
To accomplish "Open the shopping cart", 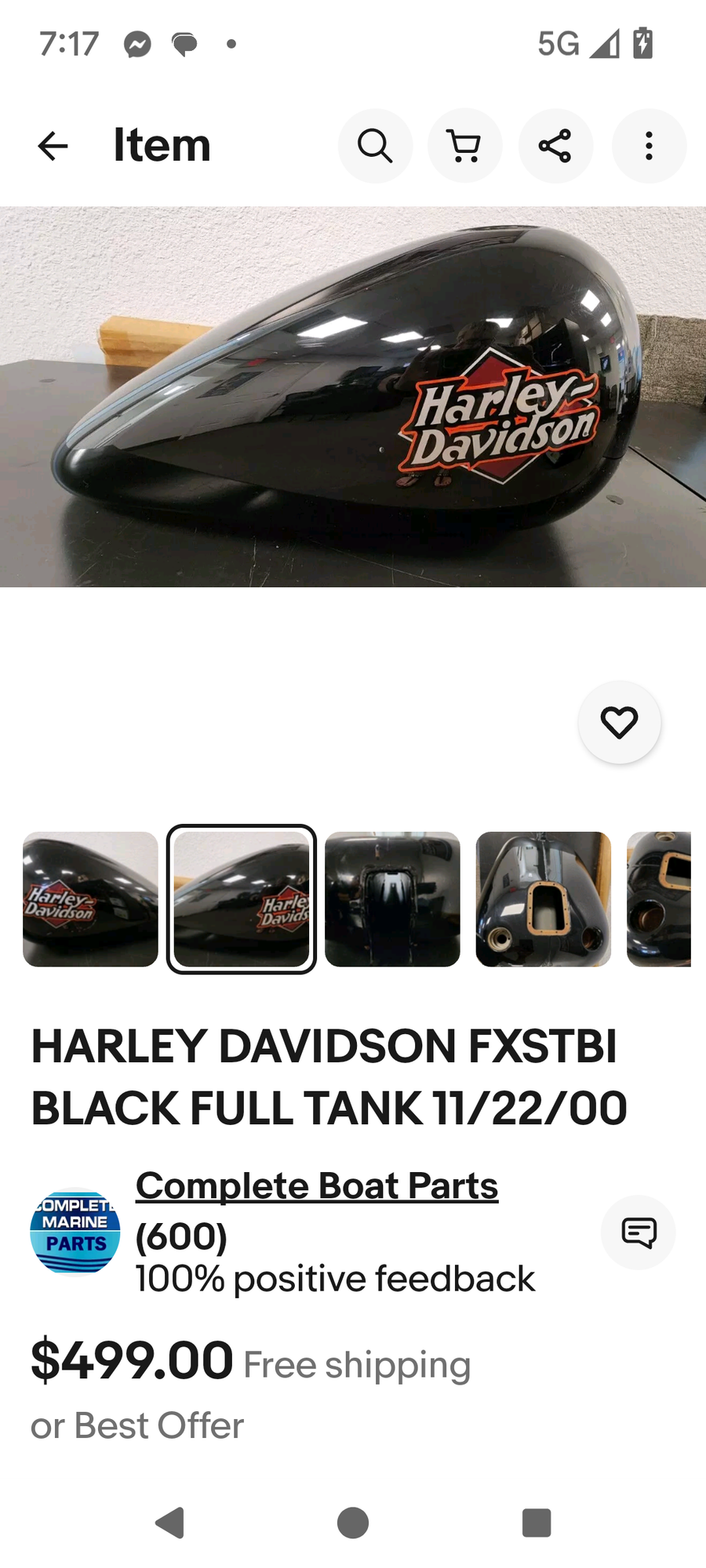I will [x=464, y=146].
